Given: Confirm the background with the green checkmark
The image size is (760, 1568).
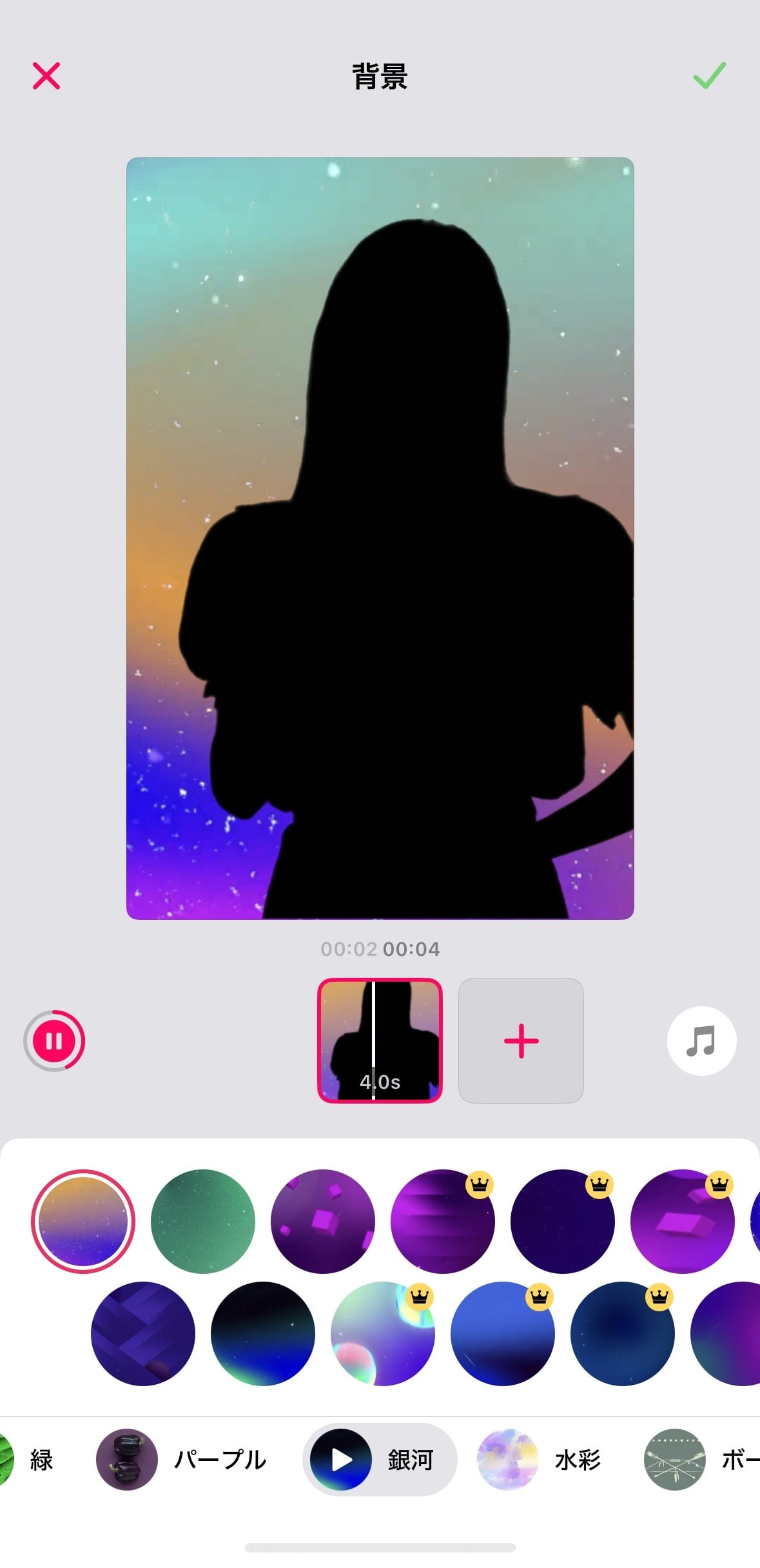Looking at the screenshot, I should pos(709,76).
